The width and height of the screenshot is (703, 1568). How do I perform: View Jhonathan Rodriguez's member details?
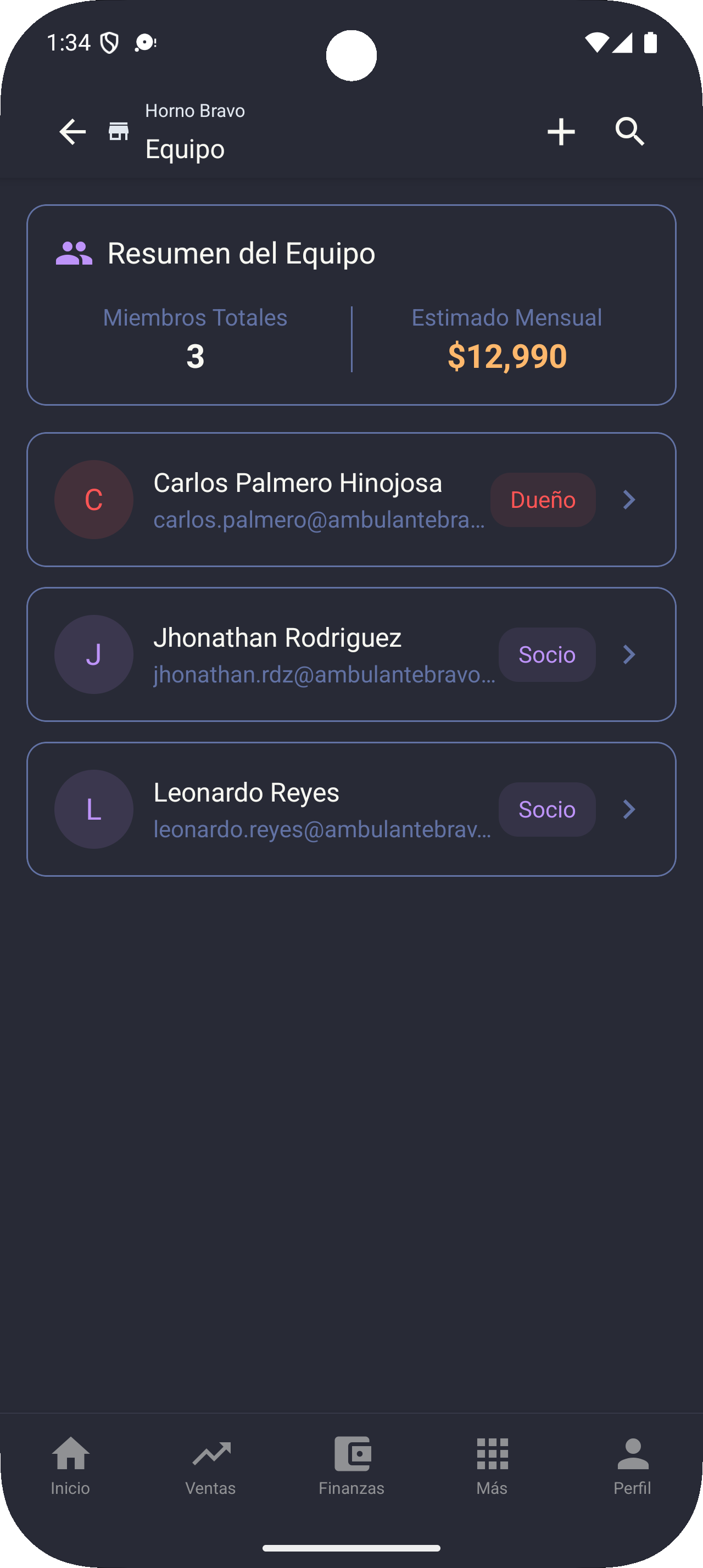(x=351, y=654)
